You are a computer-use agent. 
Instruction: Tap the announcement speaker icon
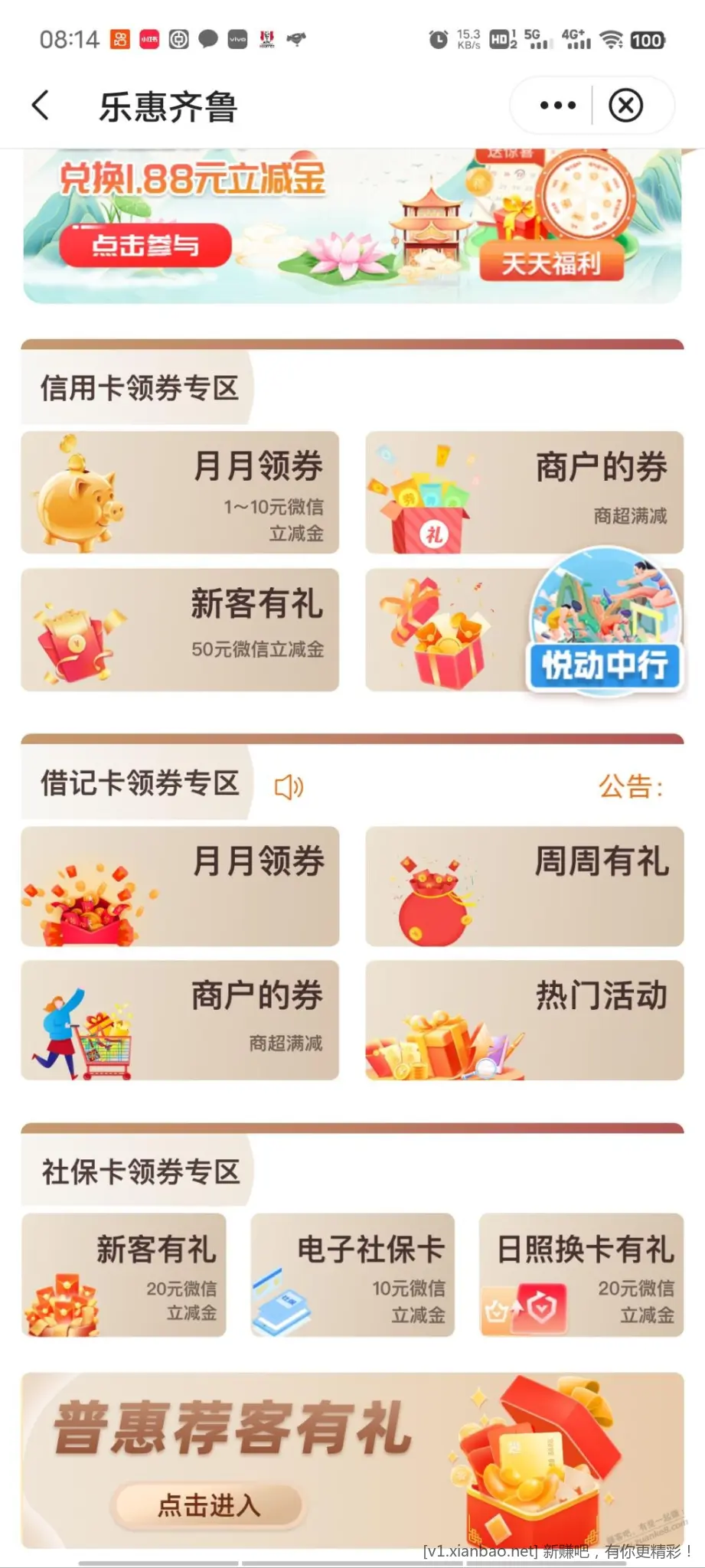pos(289,786)
